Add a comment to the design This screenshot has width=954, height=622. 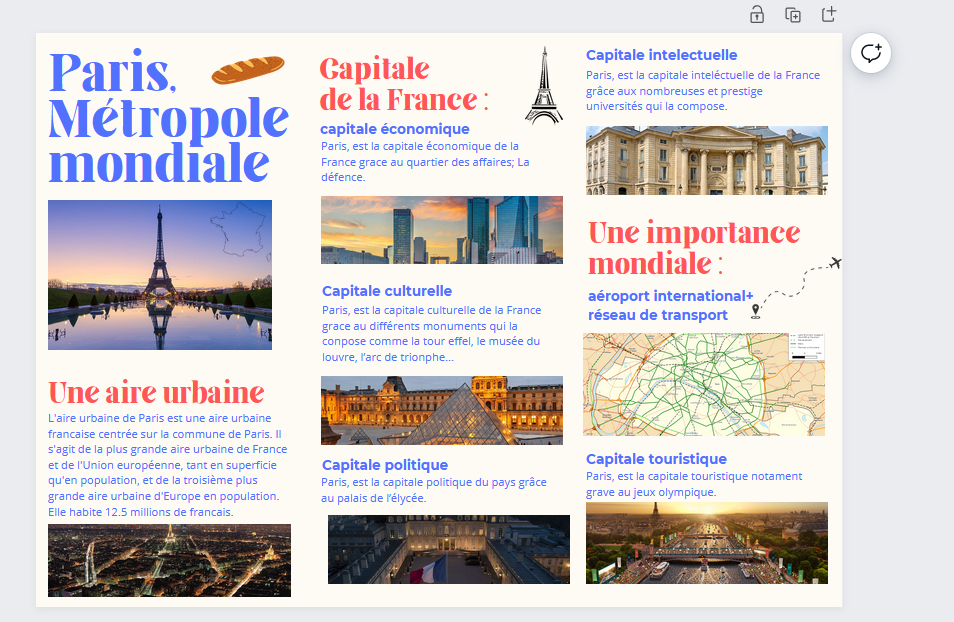[x=871, y=53]
